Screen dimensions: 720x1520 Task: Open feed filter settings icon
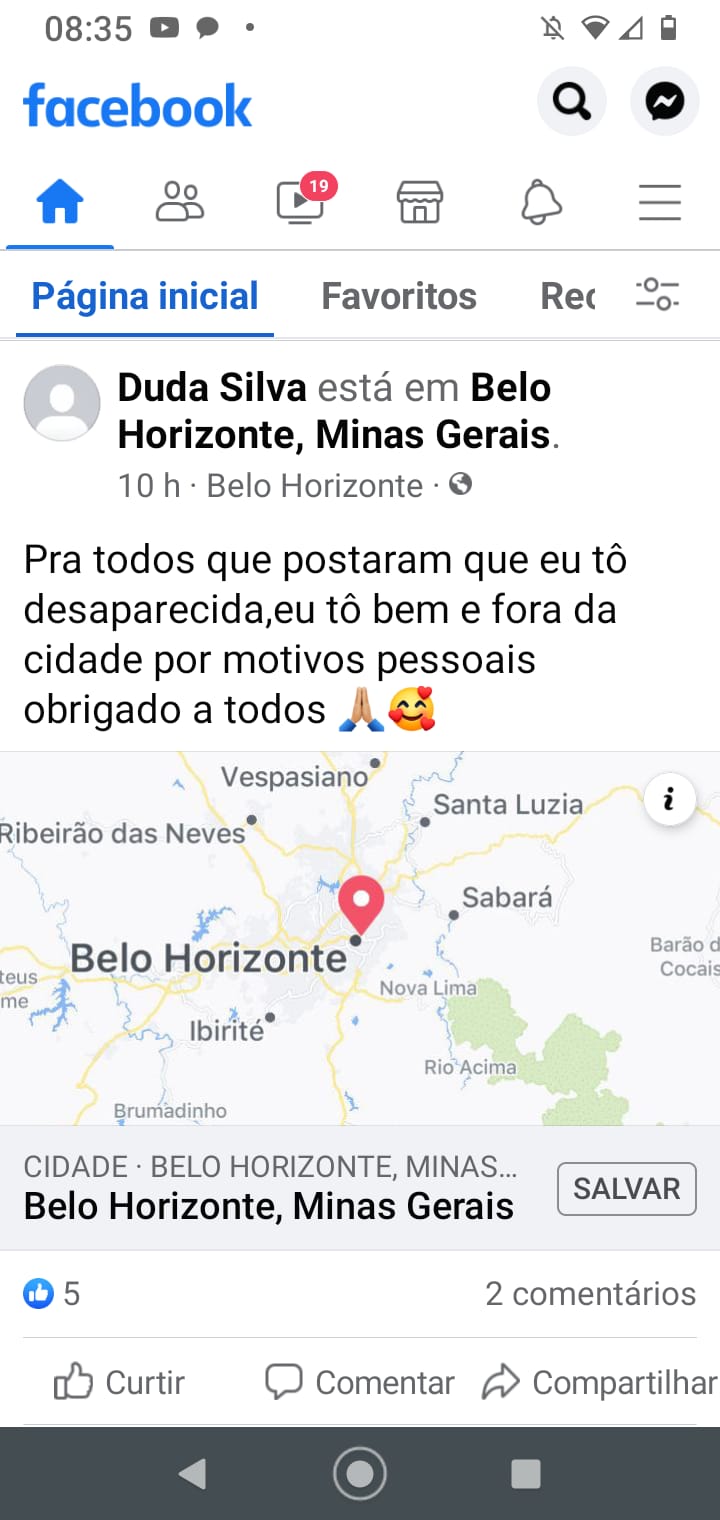coord(658,294)
